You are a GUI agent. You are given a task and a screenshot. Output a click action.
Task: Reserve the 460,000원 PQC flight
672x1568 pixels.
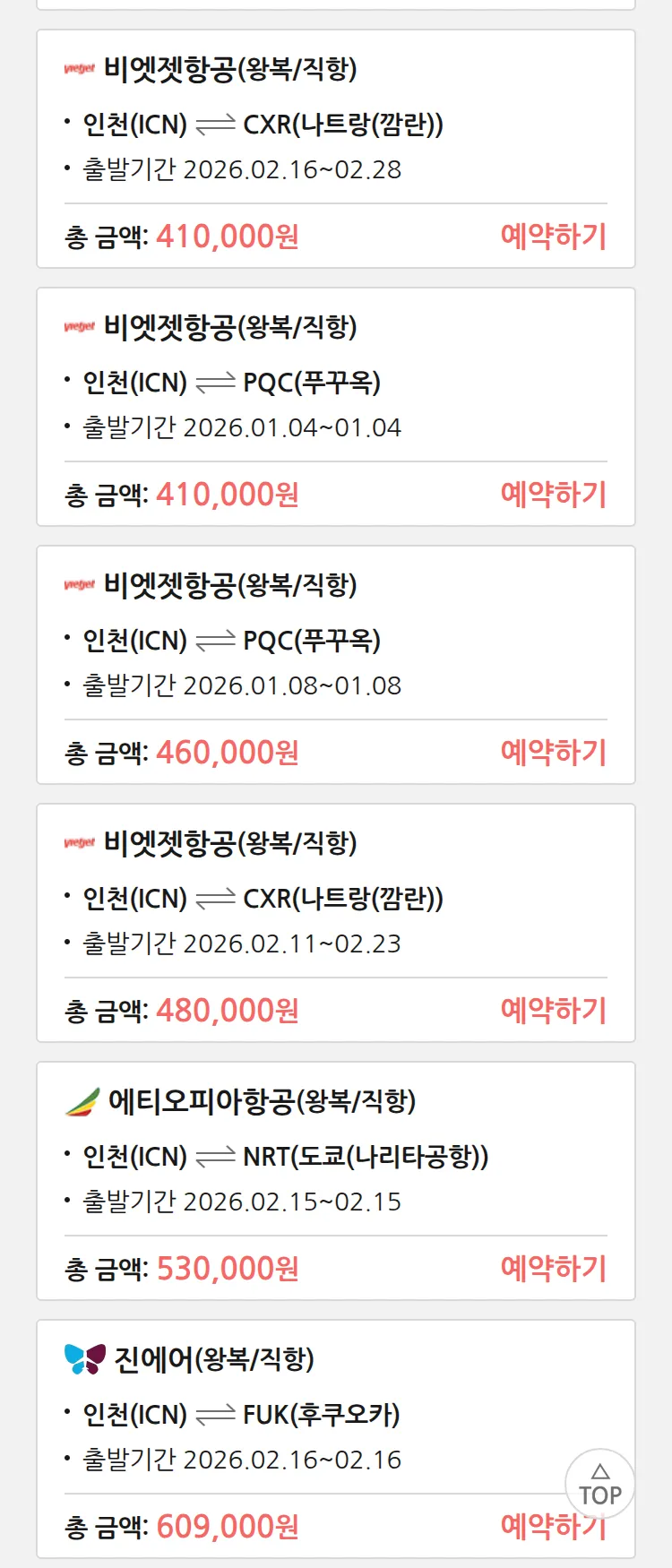click(553, 753)
